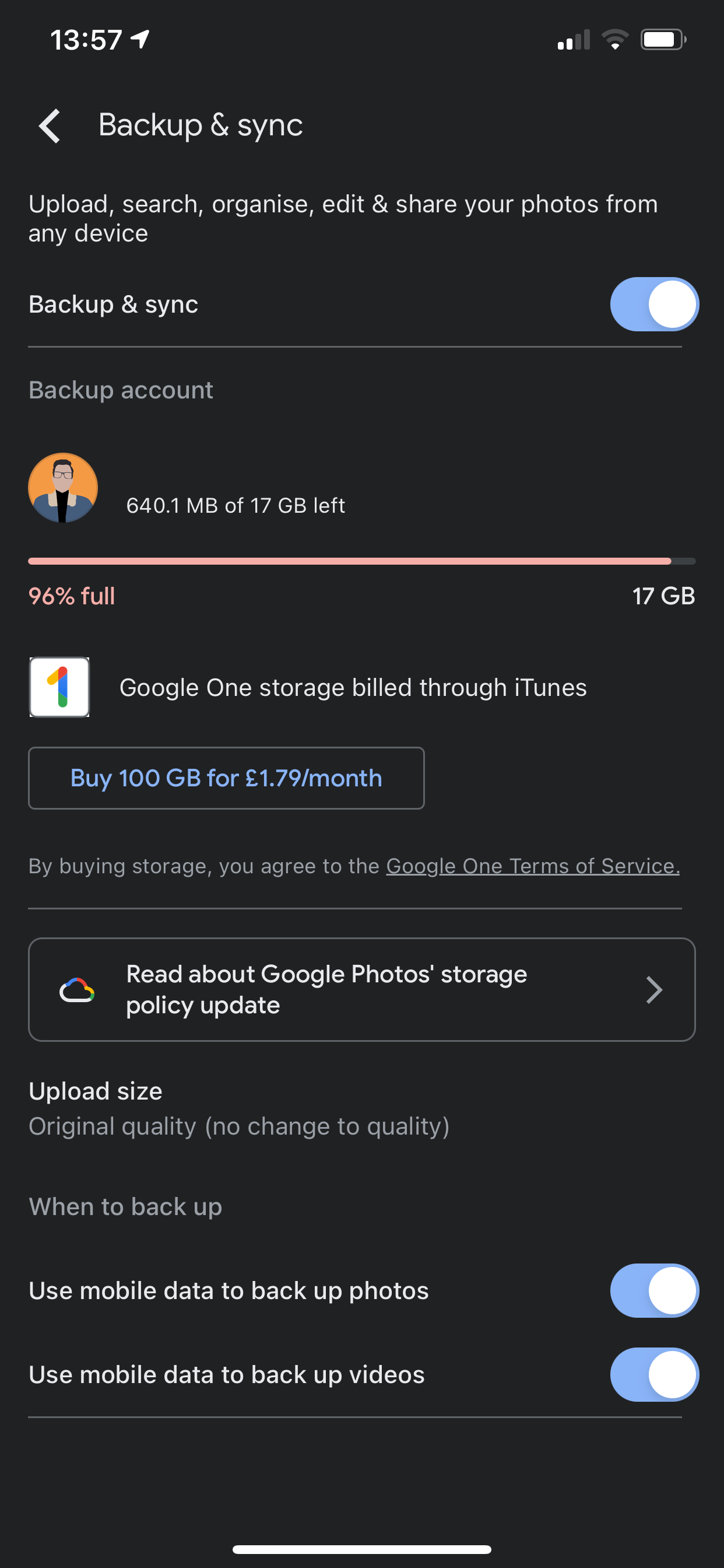The height and width of the screenshot is (1568, 724).
Task: Click the Google One logo icon
Action: point(59,687)
